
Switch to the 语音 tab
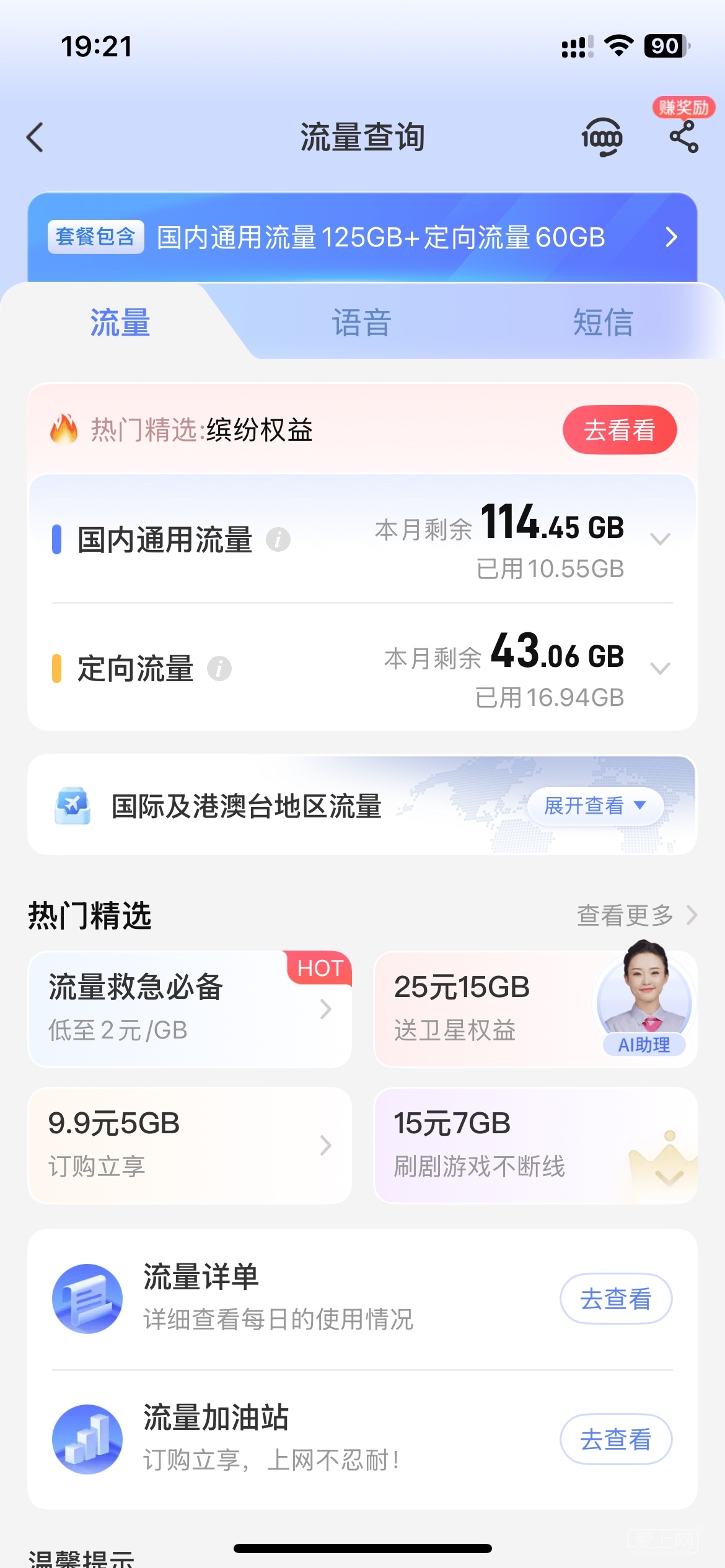click(361, 323)
